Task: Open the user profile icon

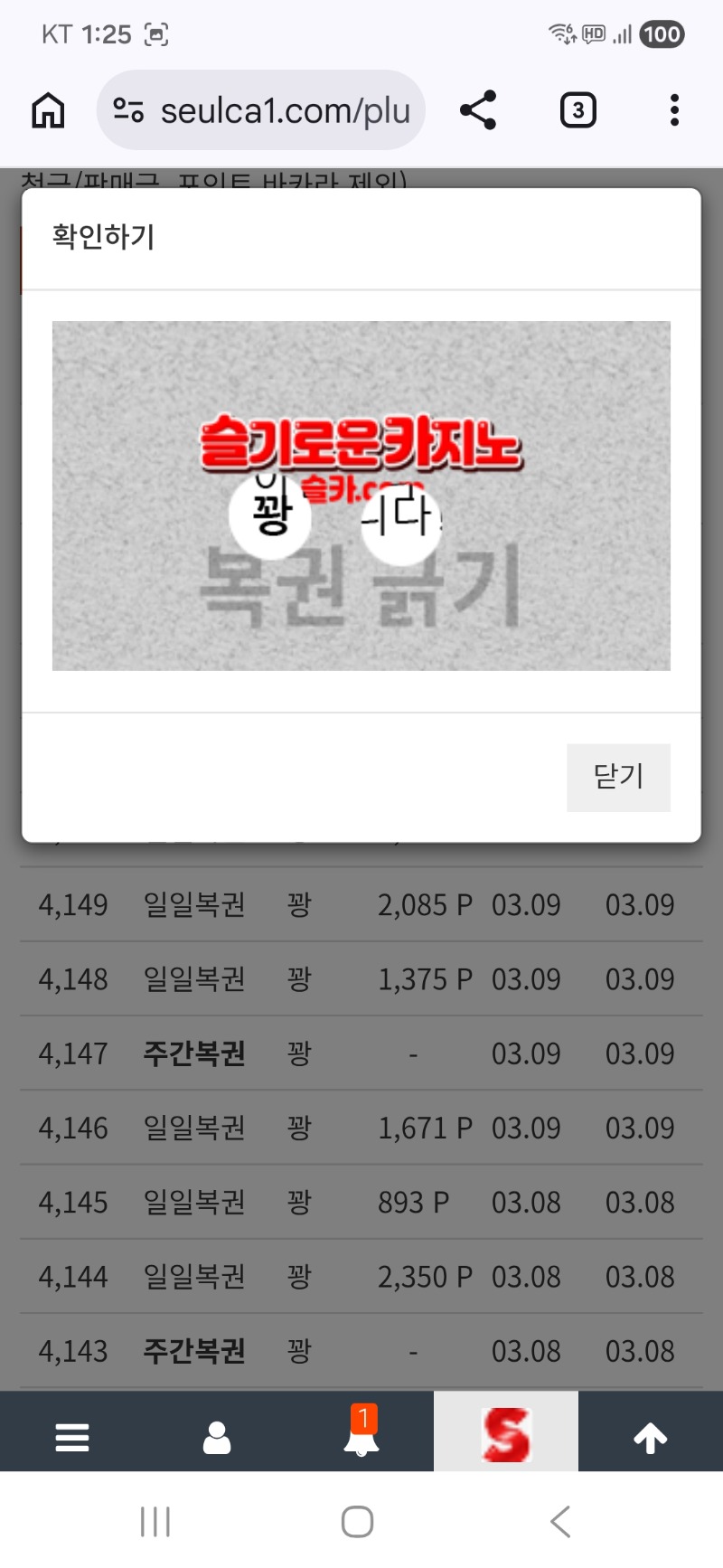Action: pyautogui.click(x=217, y=1436)
